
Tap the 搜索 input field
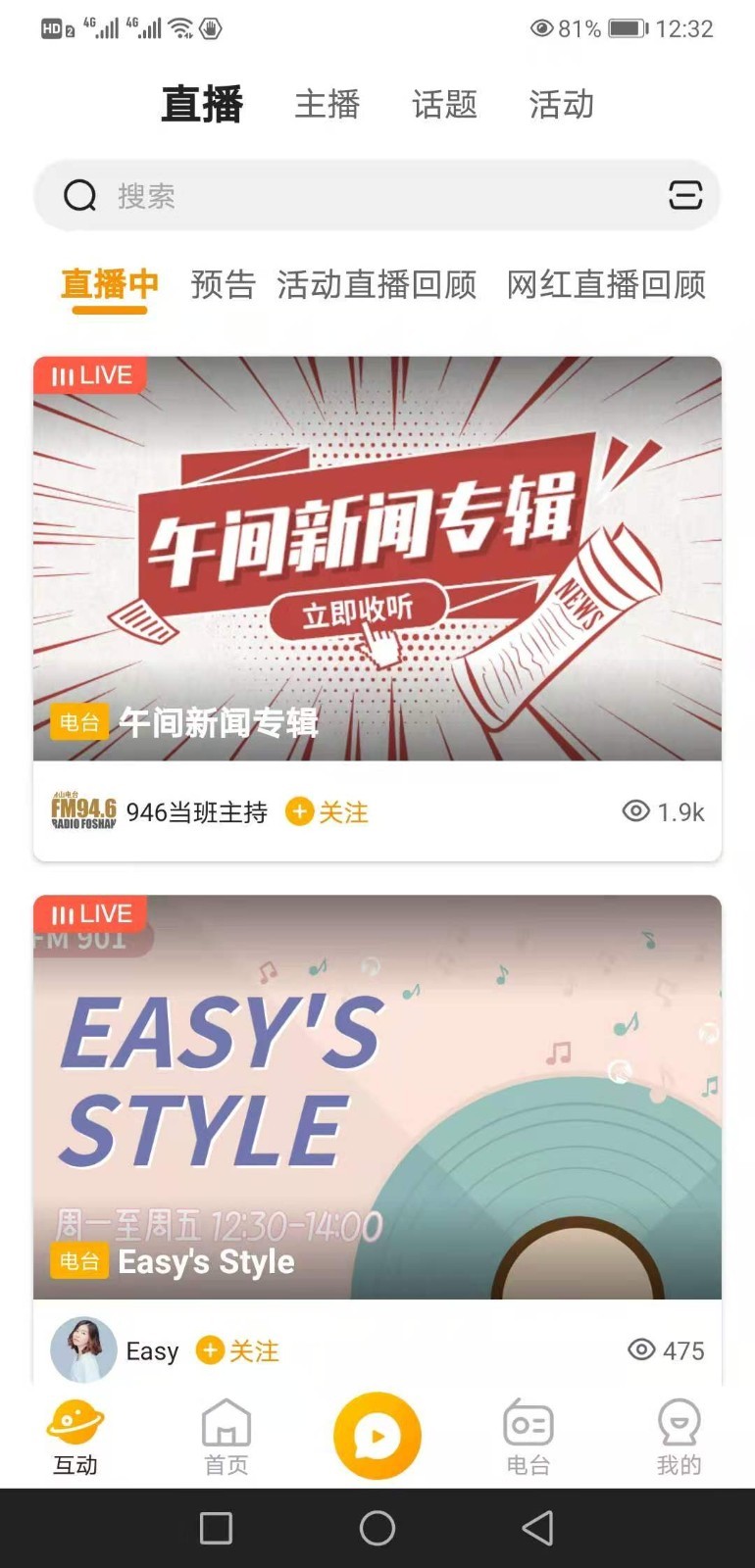(294, 195)
